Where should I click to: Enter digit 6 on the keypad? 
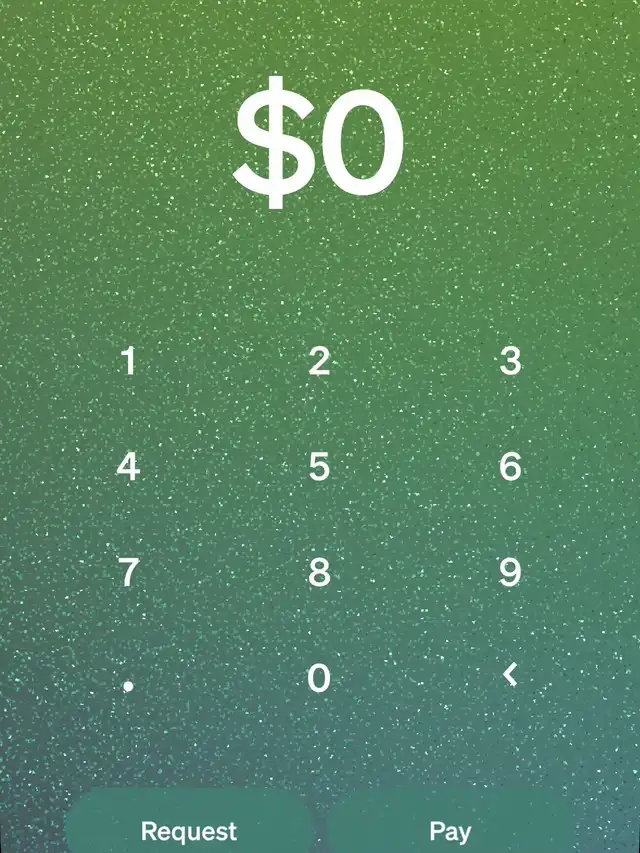coord(510,467)
